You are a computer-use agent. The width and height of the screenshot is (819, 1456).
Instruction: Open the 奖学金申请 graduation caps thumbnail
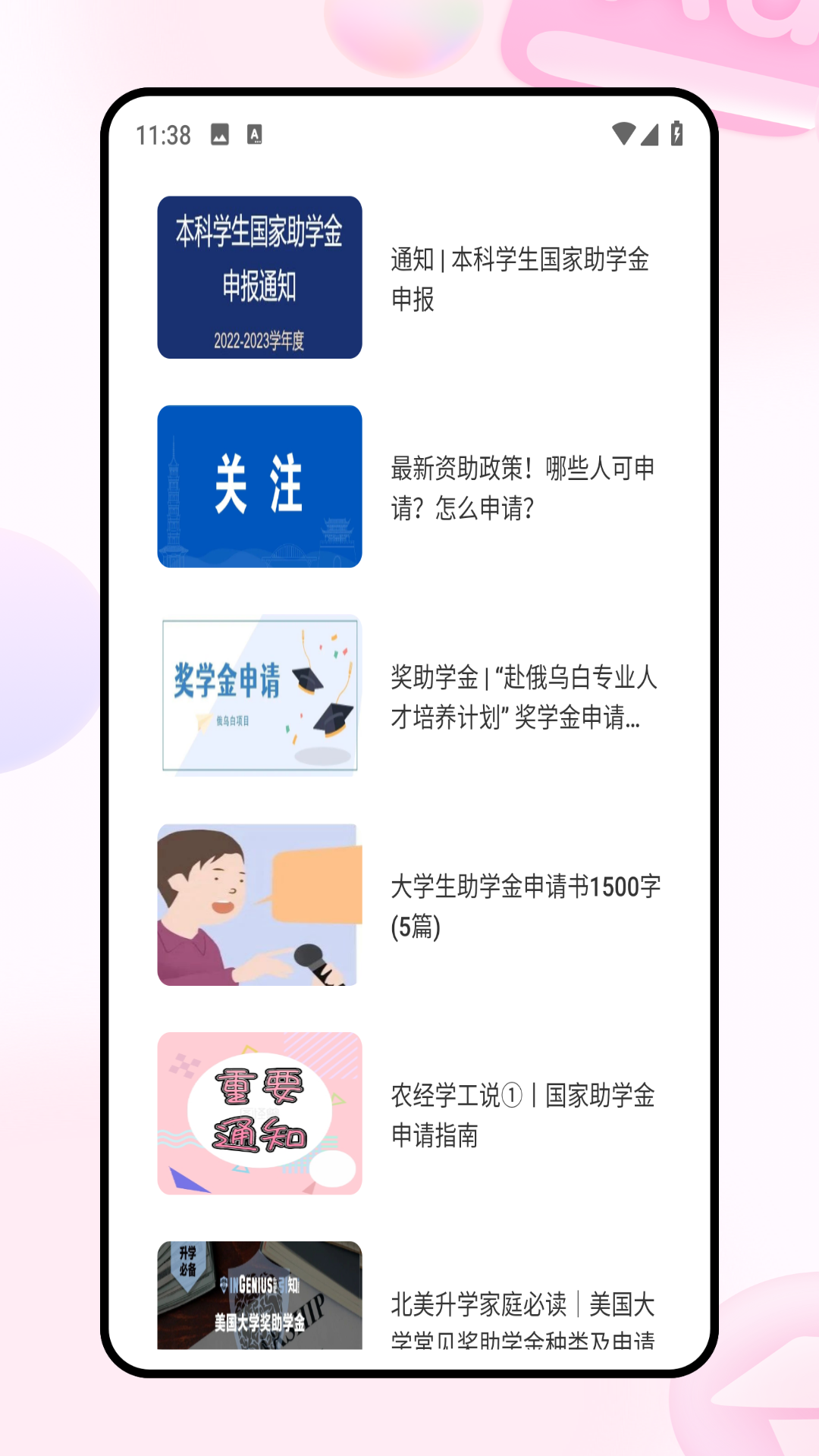point(259,694)
